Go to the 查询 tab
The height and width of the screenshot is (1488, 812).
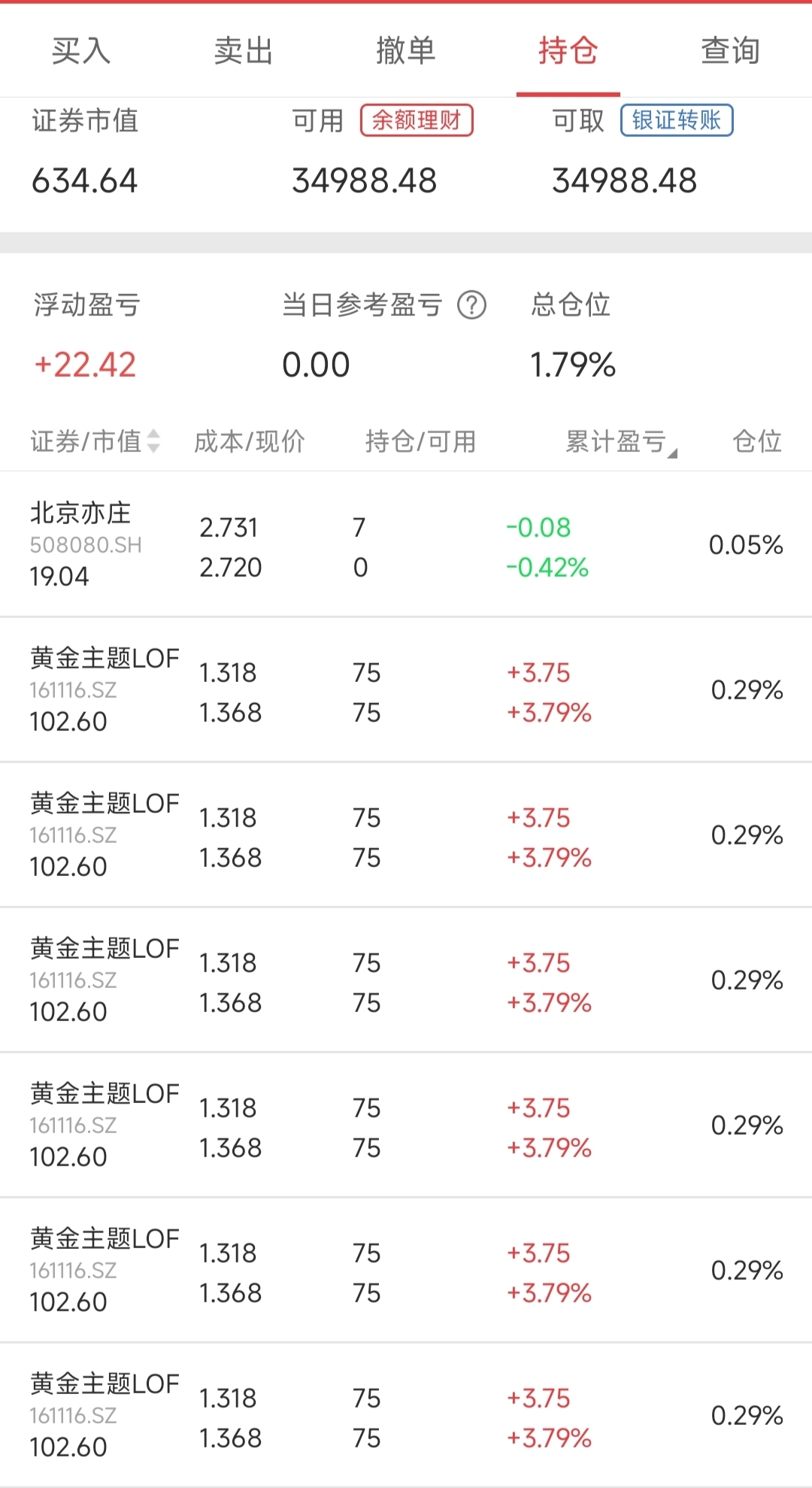point(731,51)
